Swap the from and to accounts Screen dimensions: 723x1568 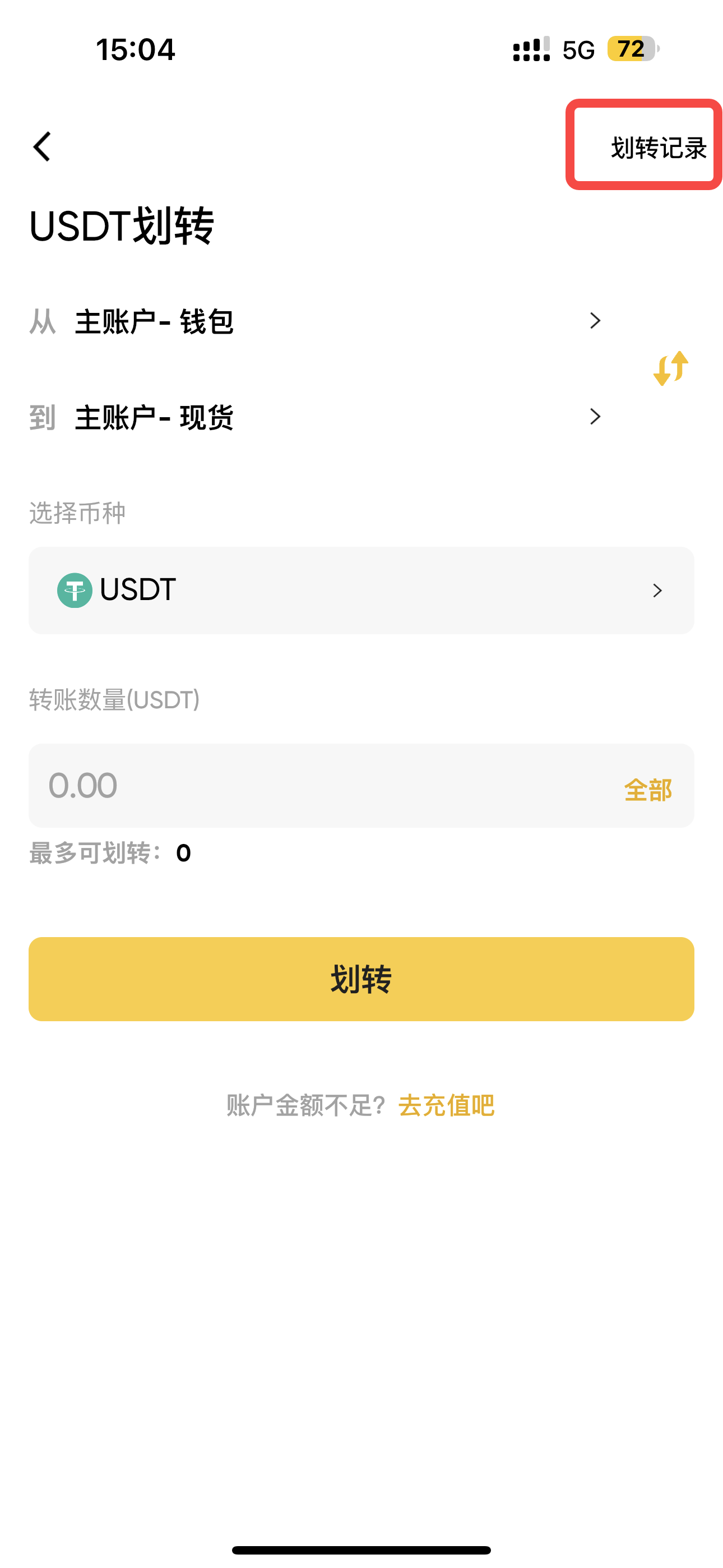671,368
